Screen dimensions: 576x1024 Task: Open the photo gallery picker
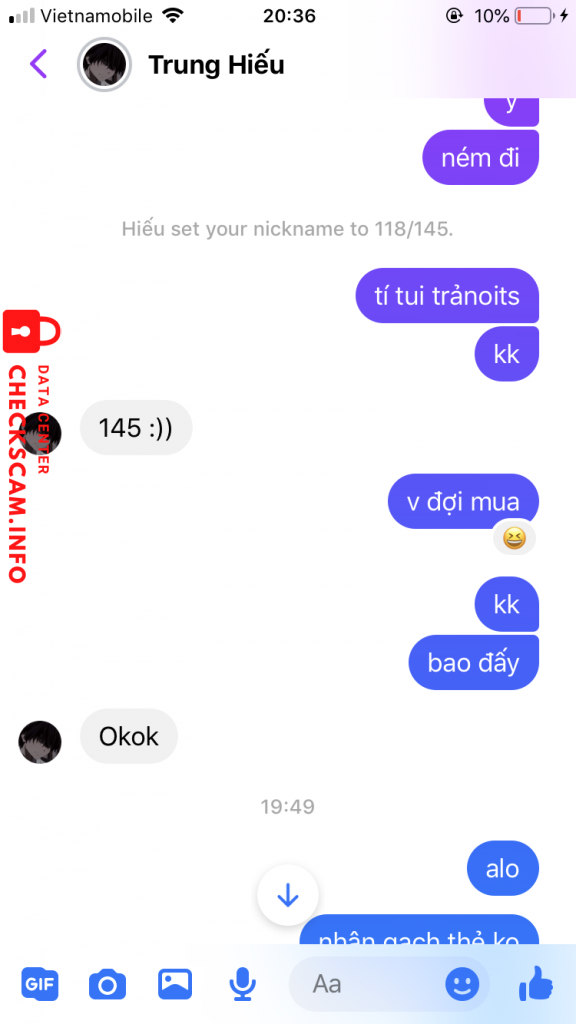pos(175,983)
